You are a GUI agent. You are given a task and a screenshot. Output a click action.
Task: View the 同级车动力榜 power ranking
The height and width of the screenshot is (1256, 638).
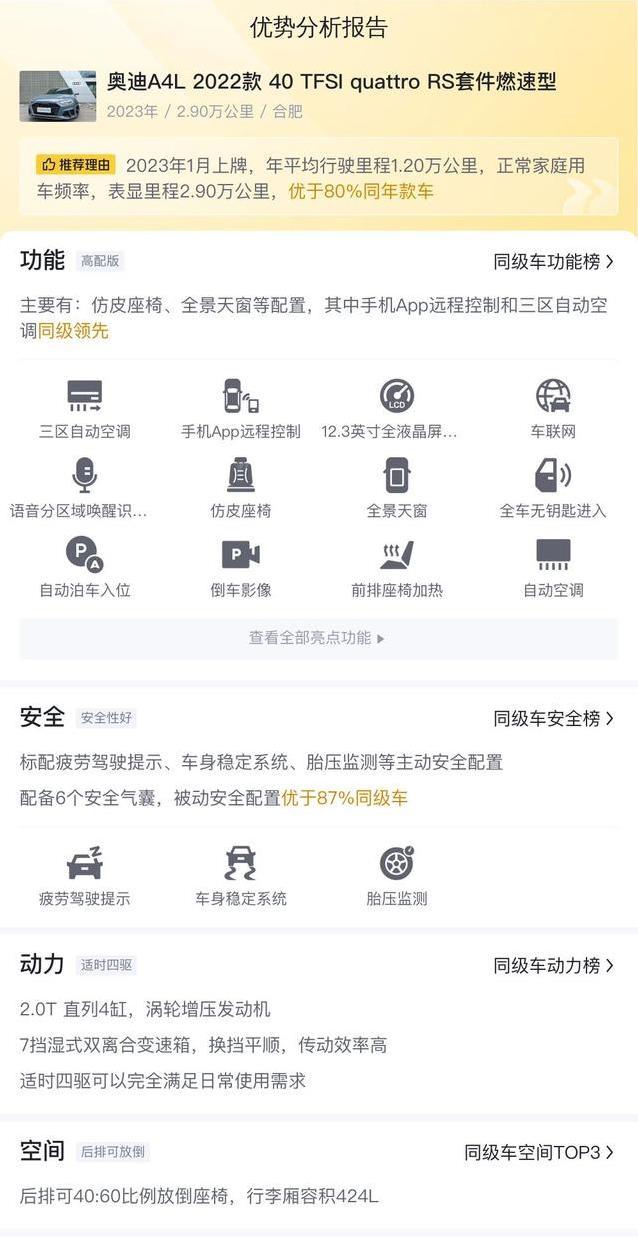click(x=553, y=965)
